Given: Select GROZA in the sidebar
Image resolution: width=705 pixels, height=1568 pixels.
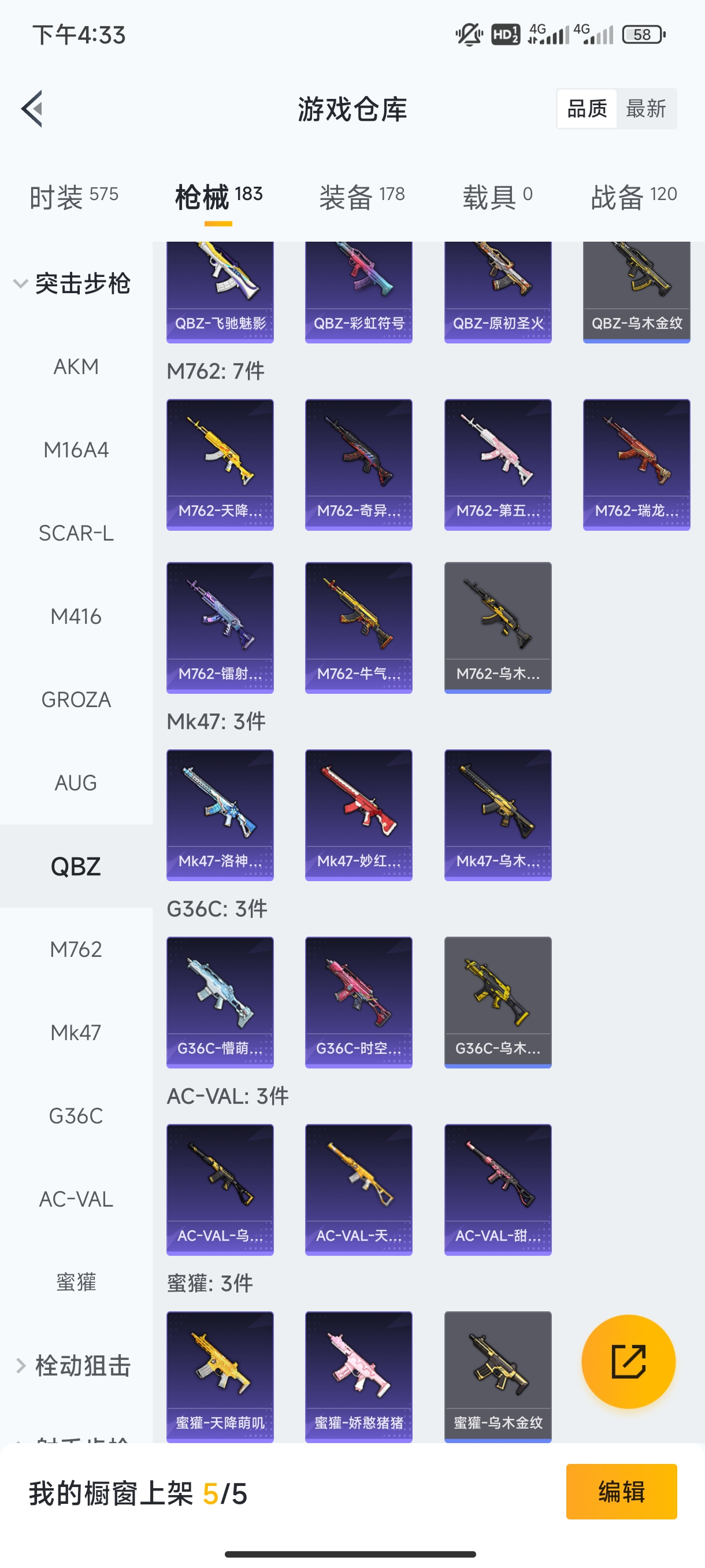Looking at the screenshot, I should (76, 700).
